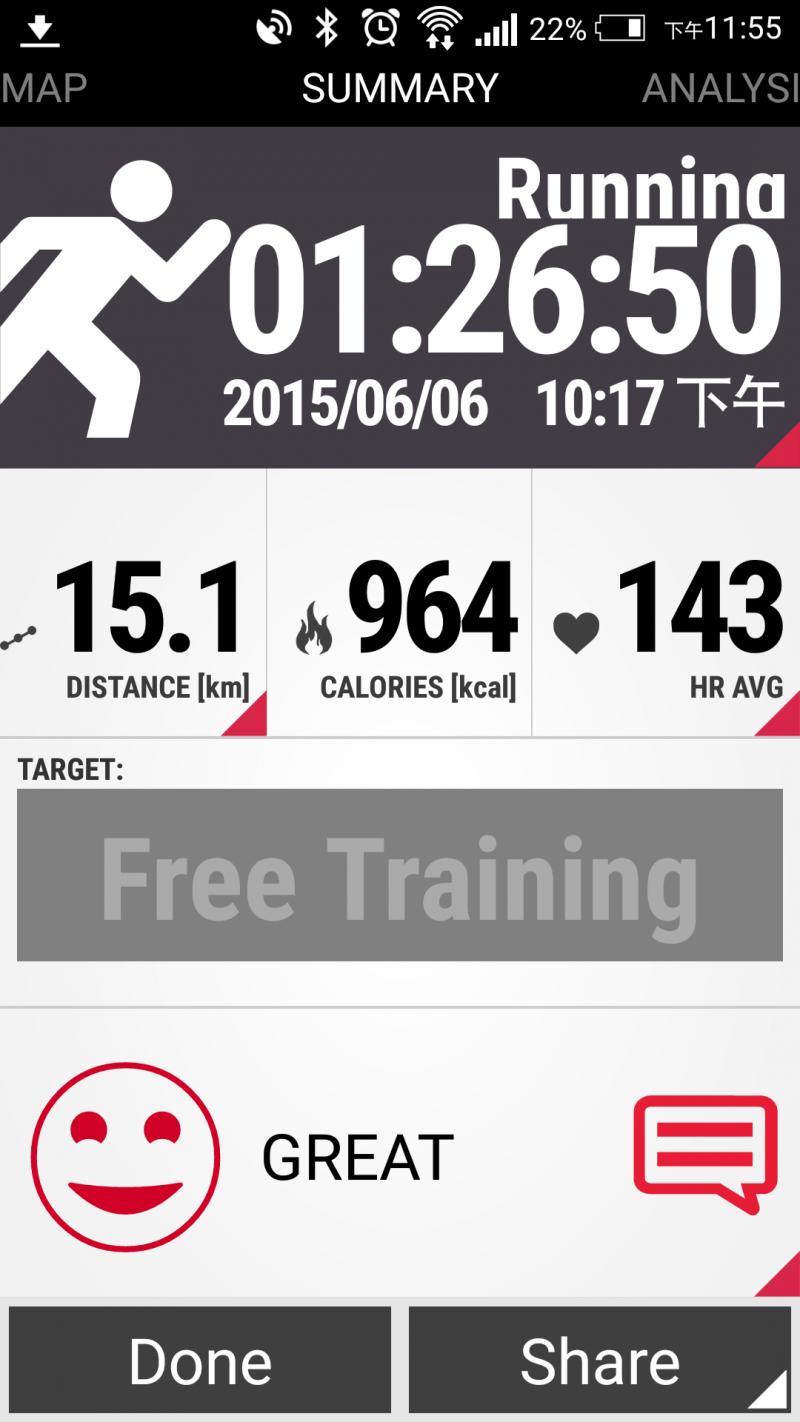
Task: Open the Running 01:26:50 header
Action: click(400, 298)
